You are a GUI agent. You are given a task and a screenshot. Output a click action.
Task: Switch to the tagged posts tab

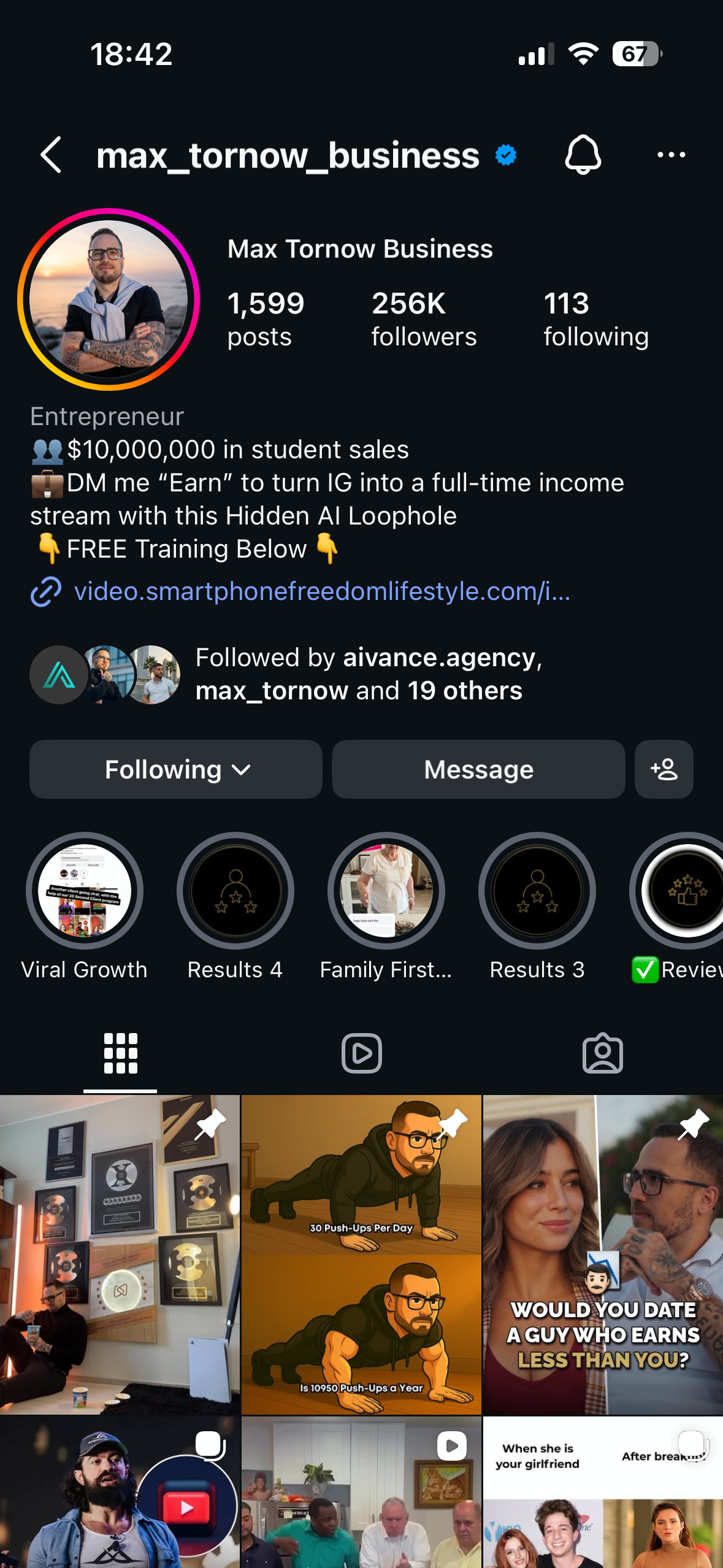[602, 1053]
